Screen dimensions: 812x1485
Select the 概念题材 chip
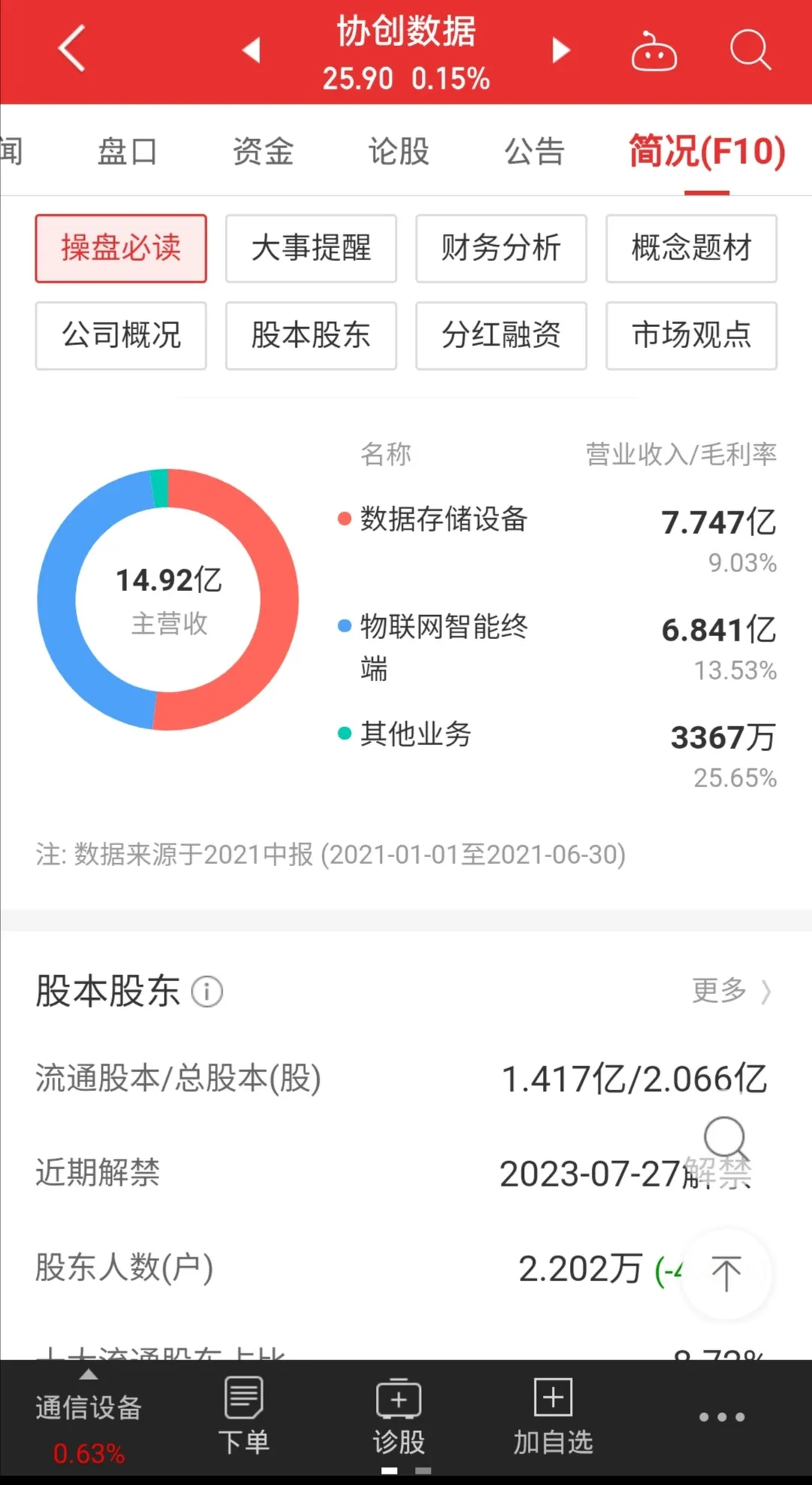click(x=691, y=248)
